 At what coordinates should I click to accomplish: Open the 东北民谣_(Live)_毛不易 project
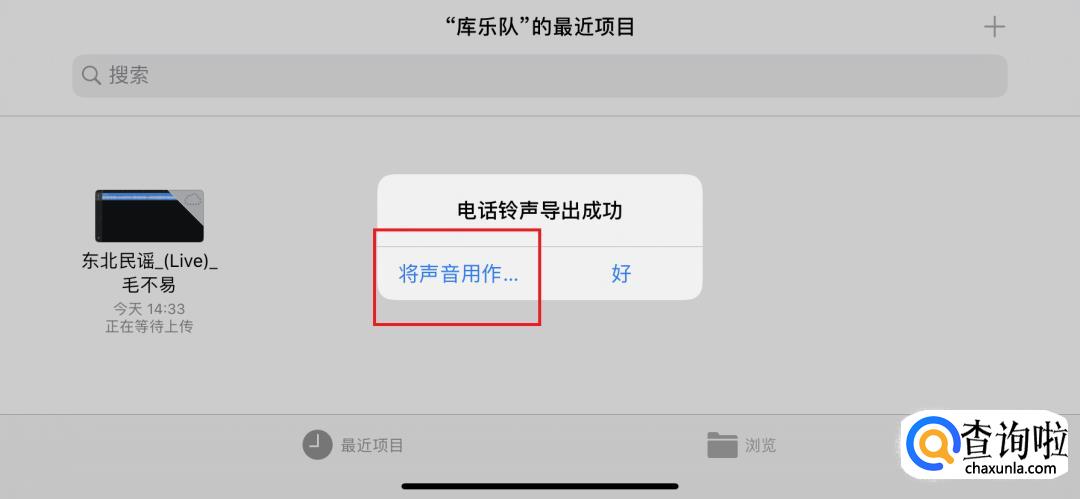click(149, 216)
